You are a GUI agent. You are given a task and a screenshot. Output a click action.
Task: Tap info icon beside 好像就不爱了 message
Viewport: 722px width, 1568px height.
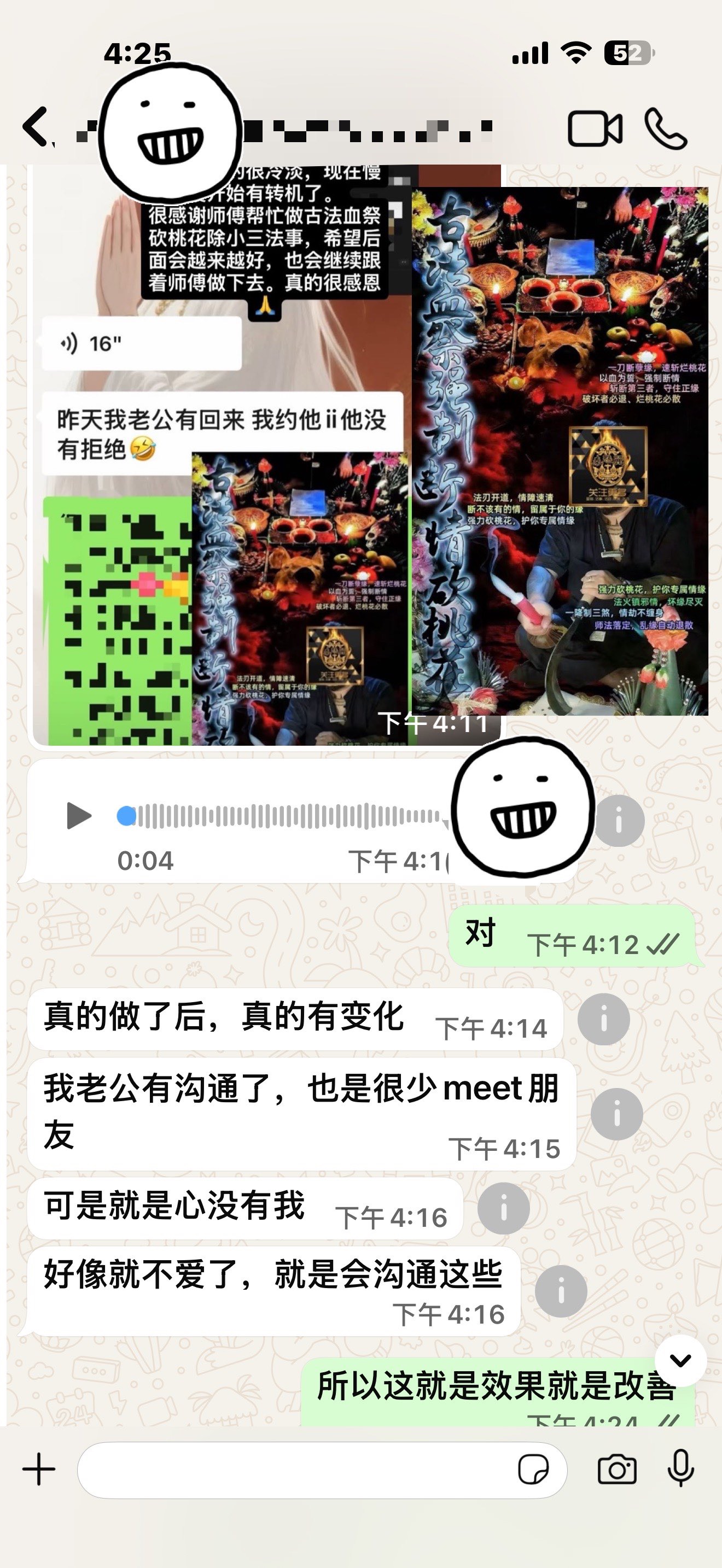point(561,1291)
